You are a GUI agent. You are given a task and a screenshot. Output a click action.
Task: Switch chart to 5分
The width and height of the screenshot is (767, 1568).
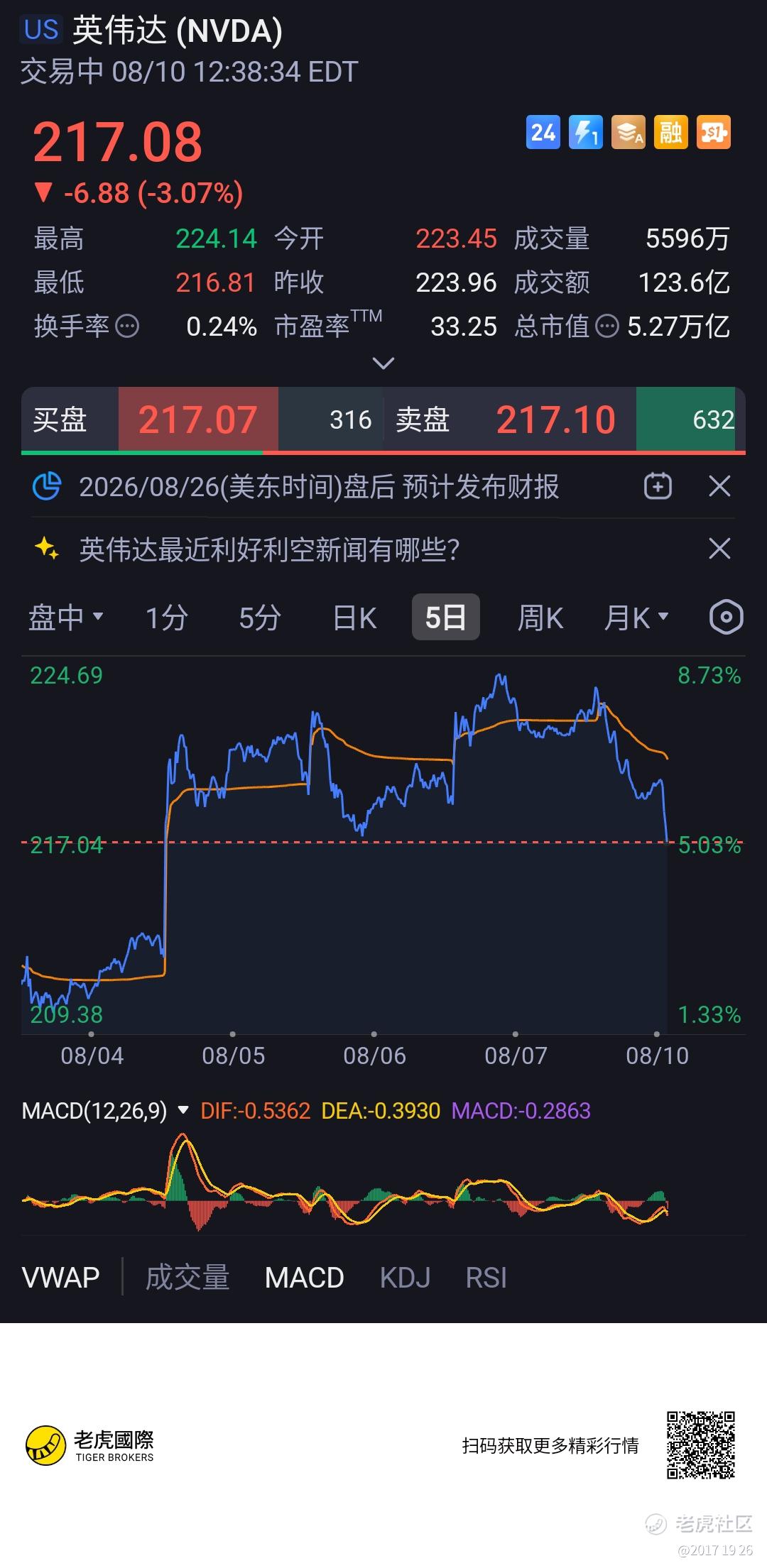(x=260, y=618)
